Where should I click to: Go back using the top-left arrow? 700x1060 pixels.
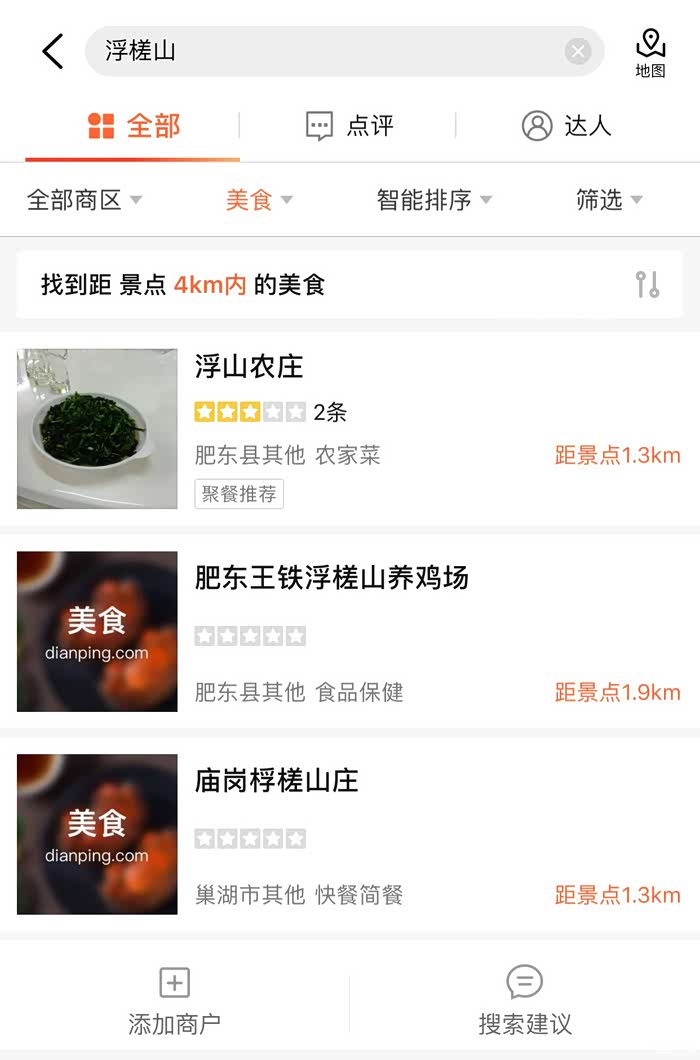click(53, 51)
